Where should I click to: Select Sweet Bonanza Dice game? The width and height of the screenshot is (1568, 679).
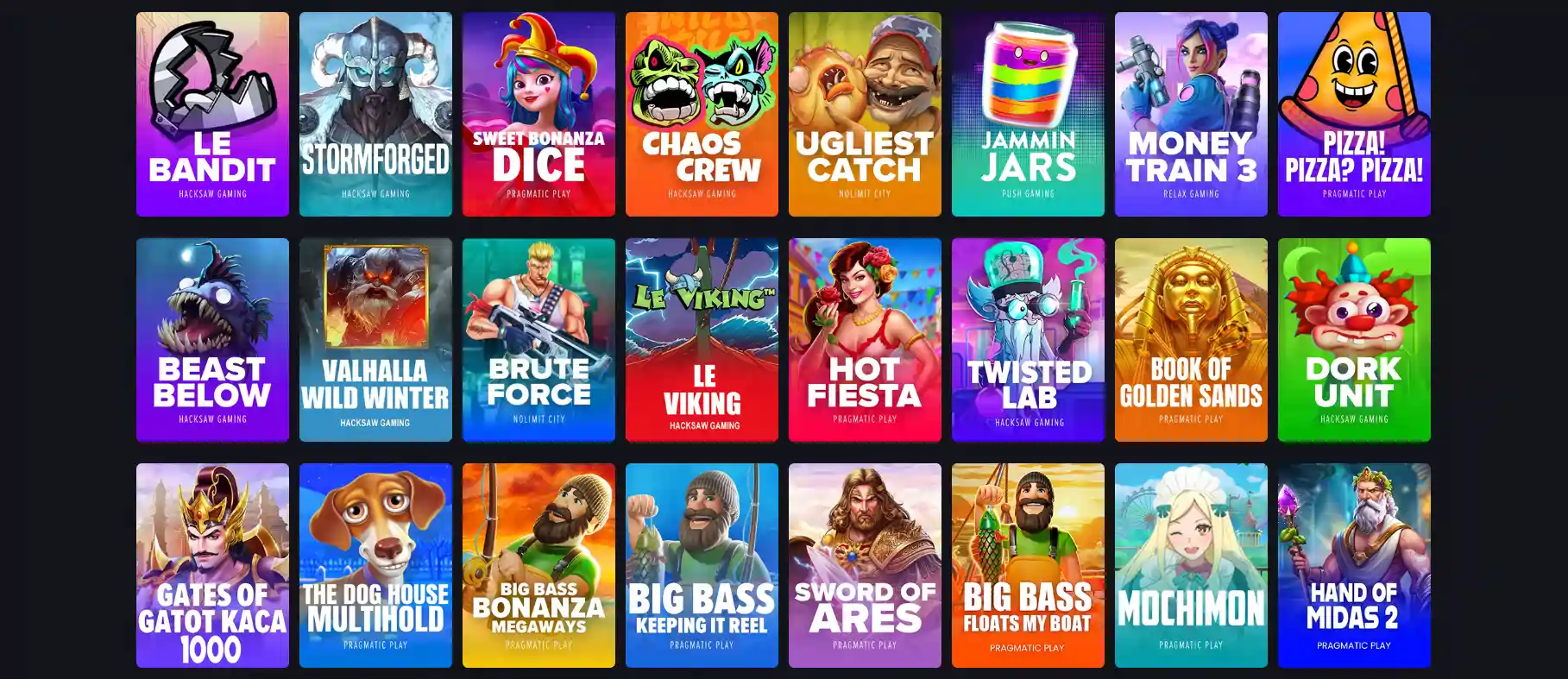[538, 114]
